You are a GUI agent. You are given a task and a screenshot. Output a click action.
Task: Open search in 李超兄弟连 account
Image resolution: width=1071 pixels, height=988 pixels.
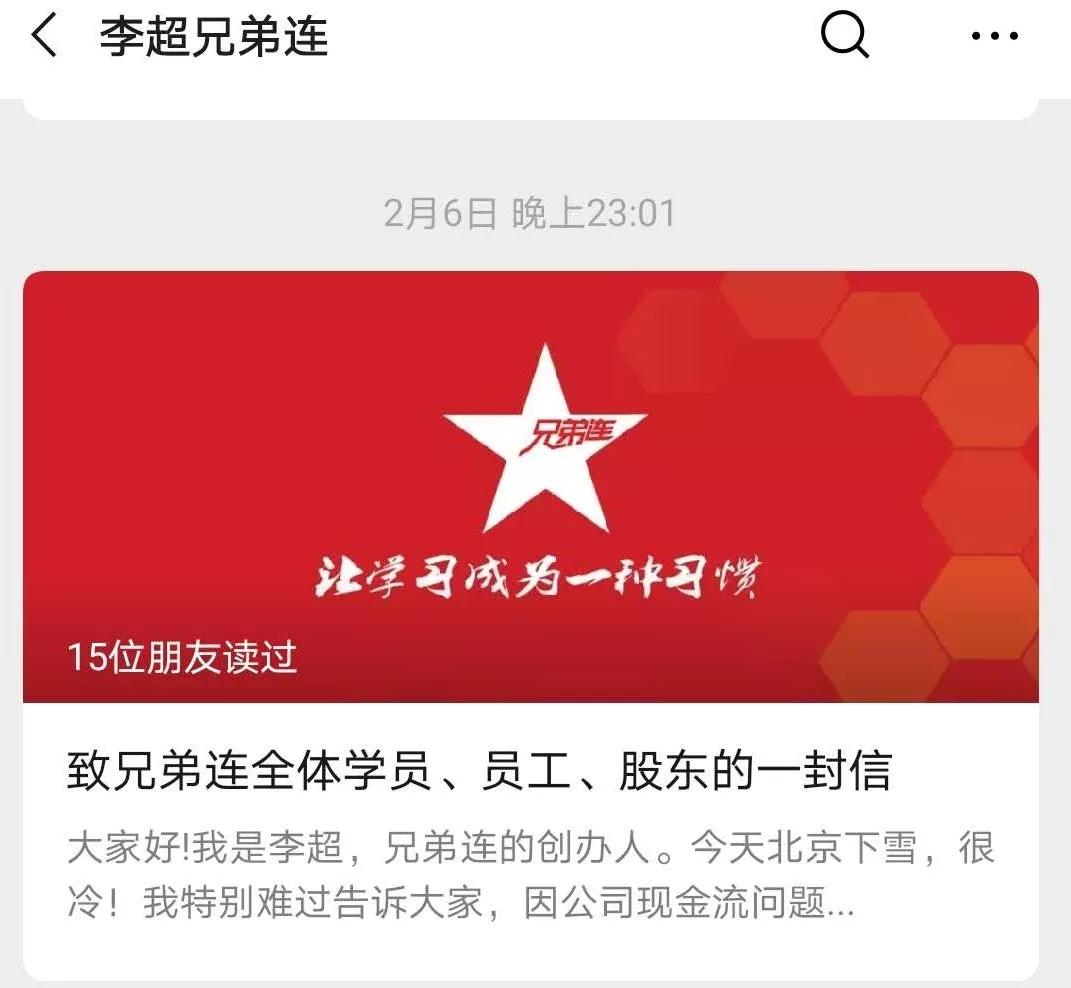(845, 37)
